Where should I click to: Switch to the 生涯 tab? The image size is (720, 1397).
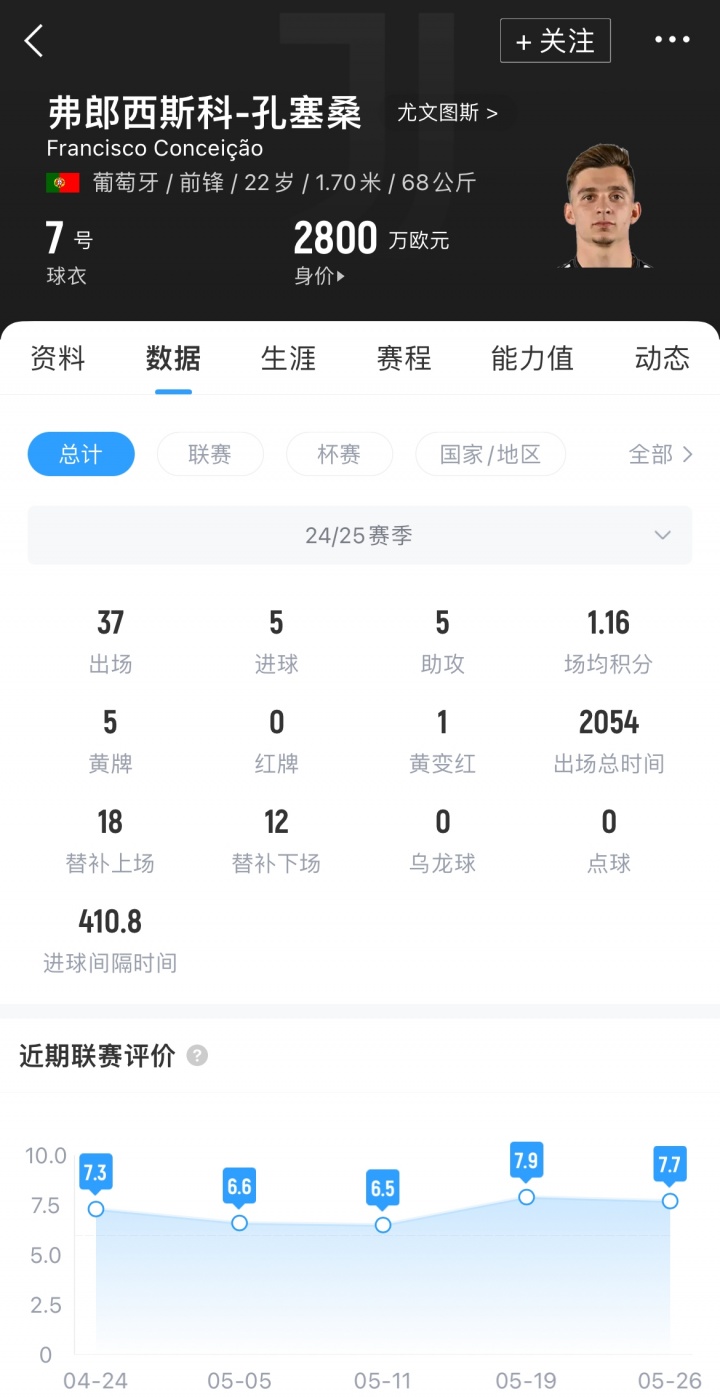[288, 358]
